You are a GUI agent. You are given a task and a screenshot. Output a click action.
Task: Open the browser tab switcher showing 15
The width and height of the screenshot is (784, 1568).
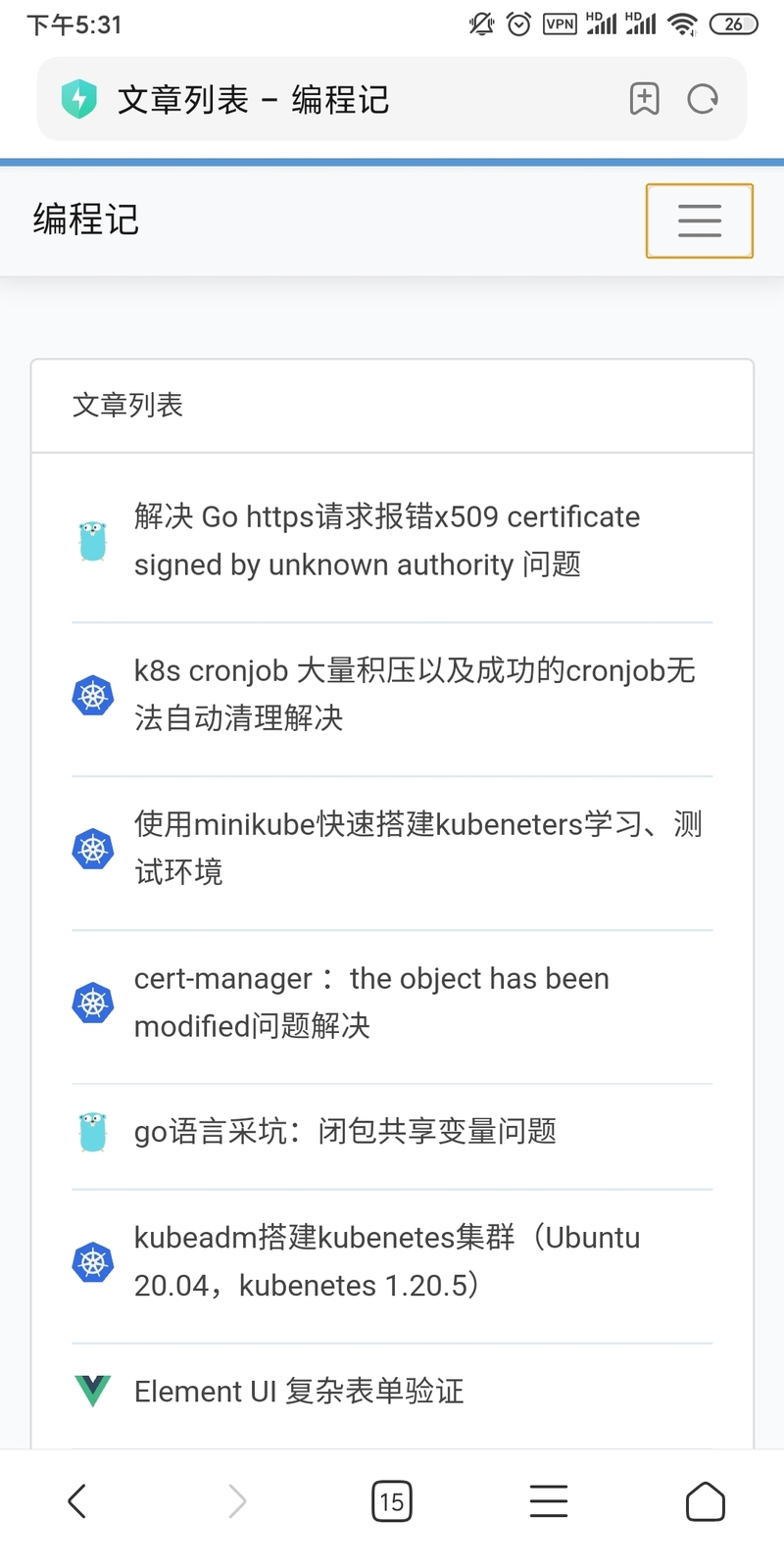click(x=392, y=1500)
